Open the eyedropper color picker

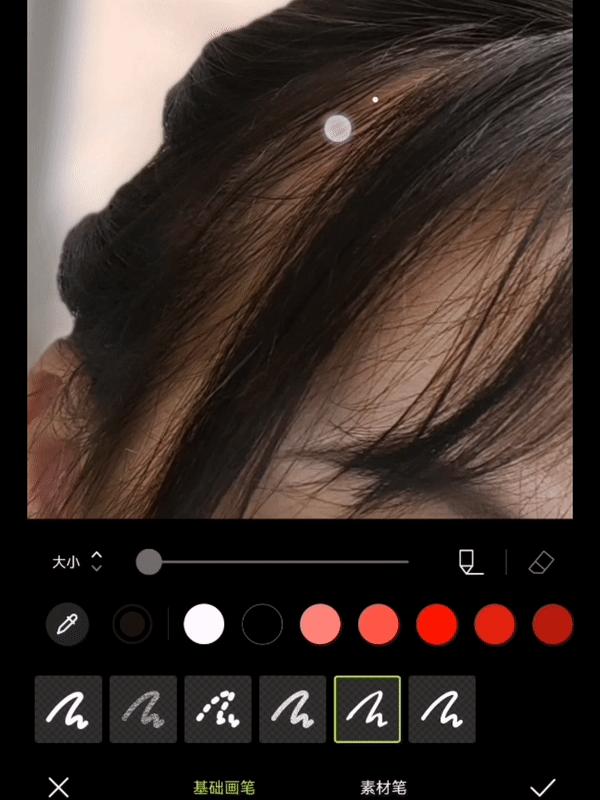point(67,625)
